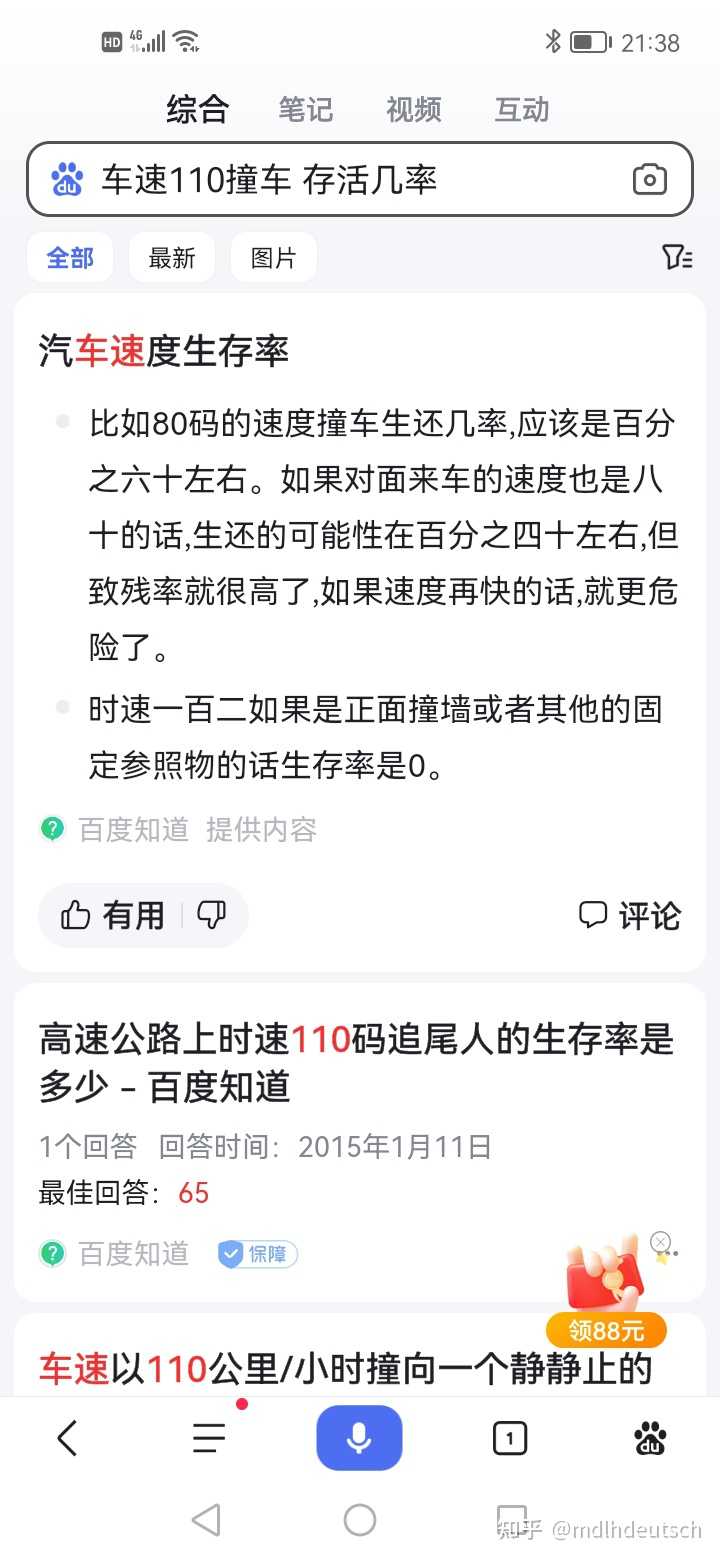This screenshot has height=1560, width=720.
Task: Select the 图片 filter chip
Action: [273, 258]
